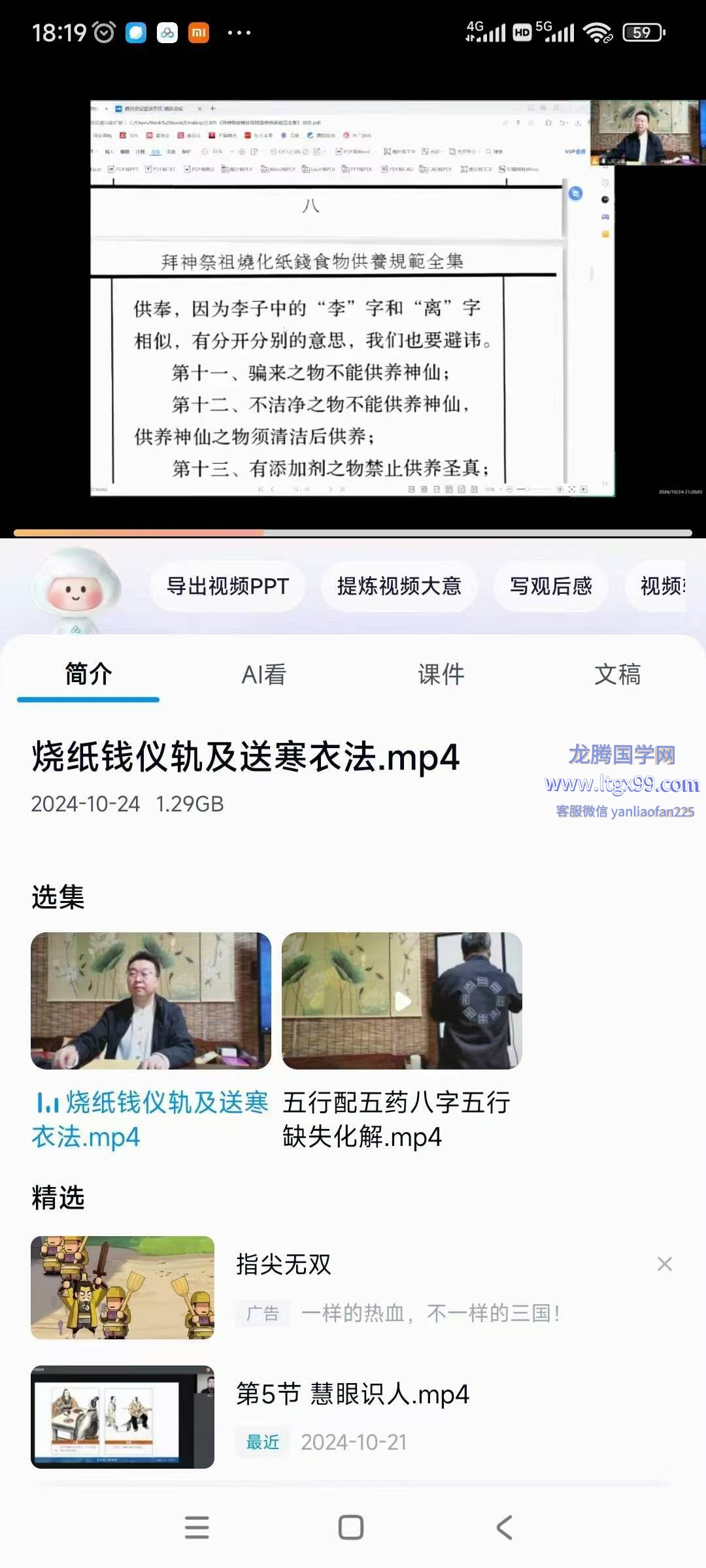Go to the home screen

[351, 1527]
